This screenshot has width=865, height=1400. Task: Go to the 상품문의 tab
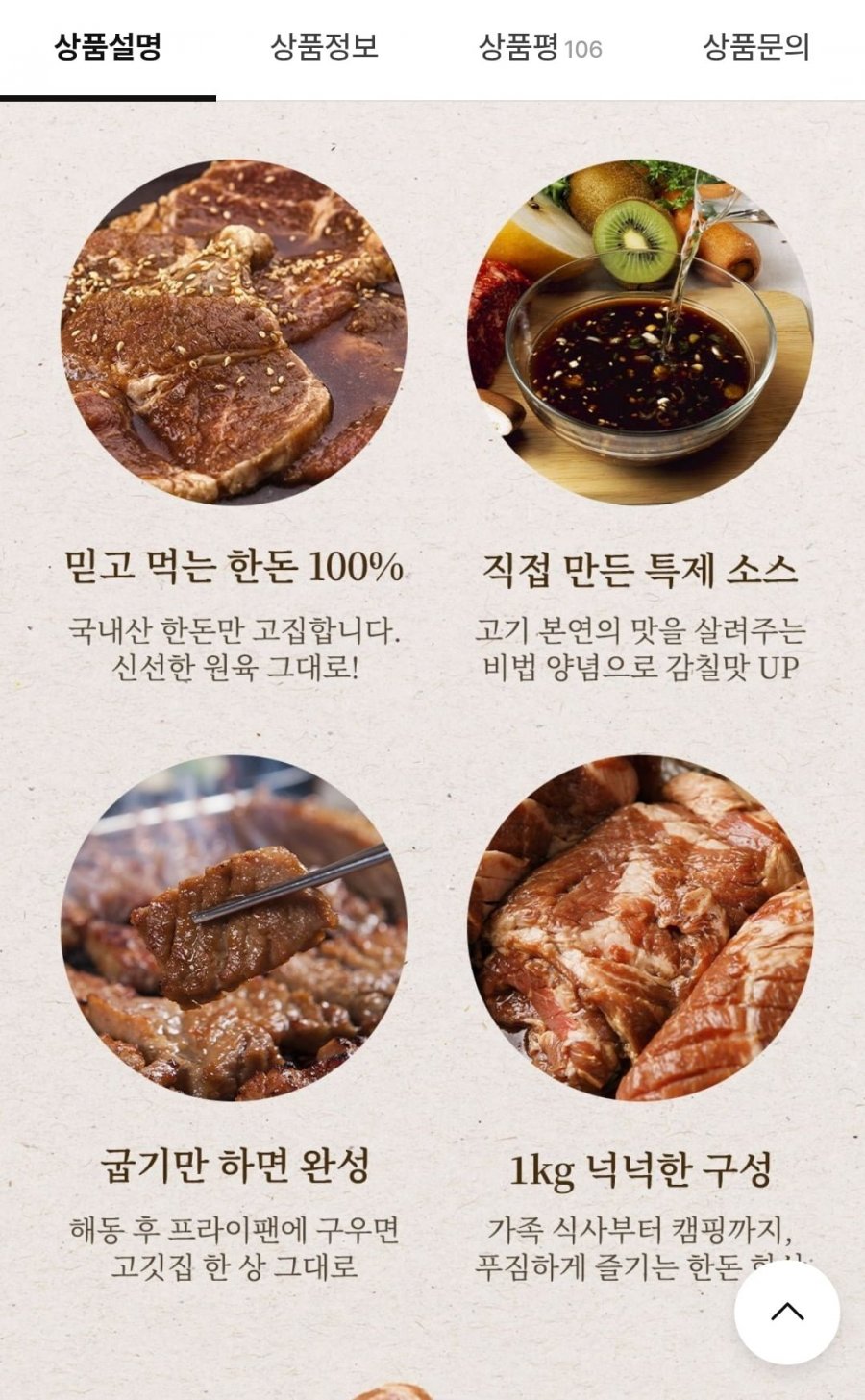tap(756, 47)
